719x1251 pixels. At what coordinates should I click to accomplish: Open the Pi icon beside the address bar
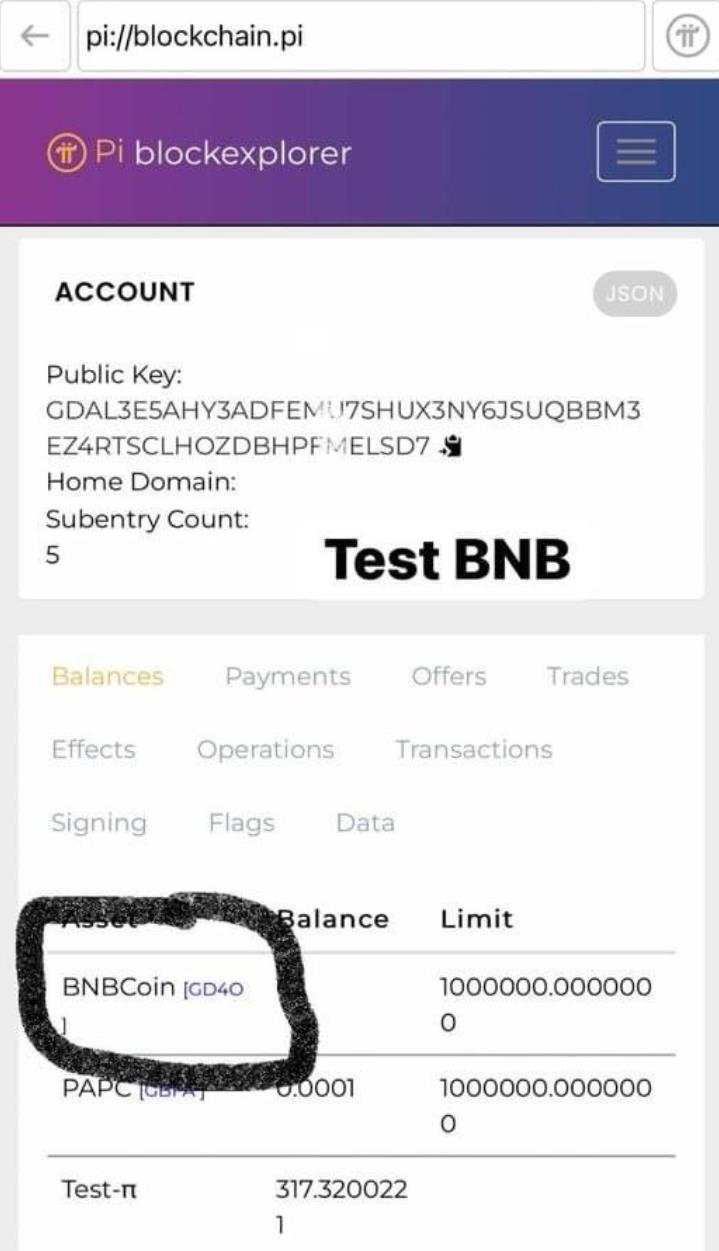tap(687, 36)
